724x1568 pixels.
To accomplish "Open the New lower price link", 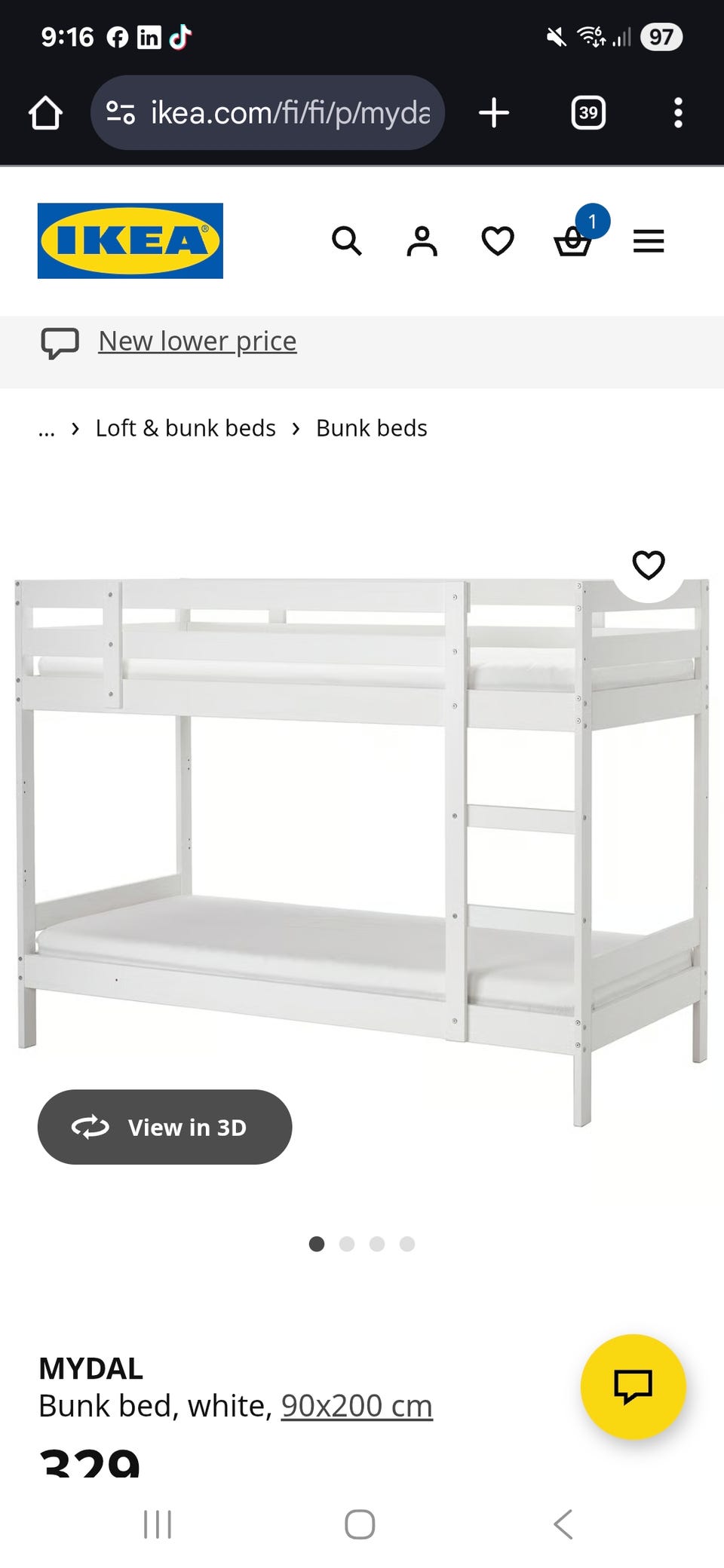I will pyautogui.click(x=198, y=341).
